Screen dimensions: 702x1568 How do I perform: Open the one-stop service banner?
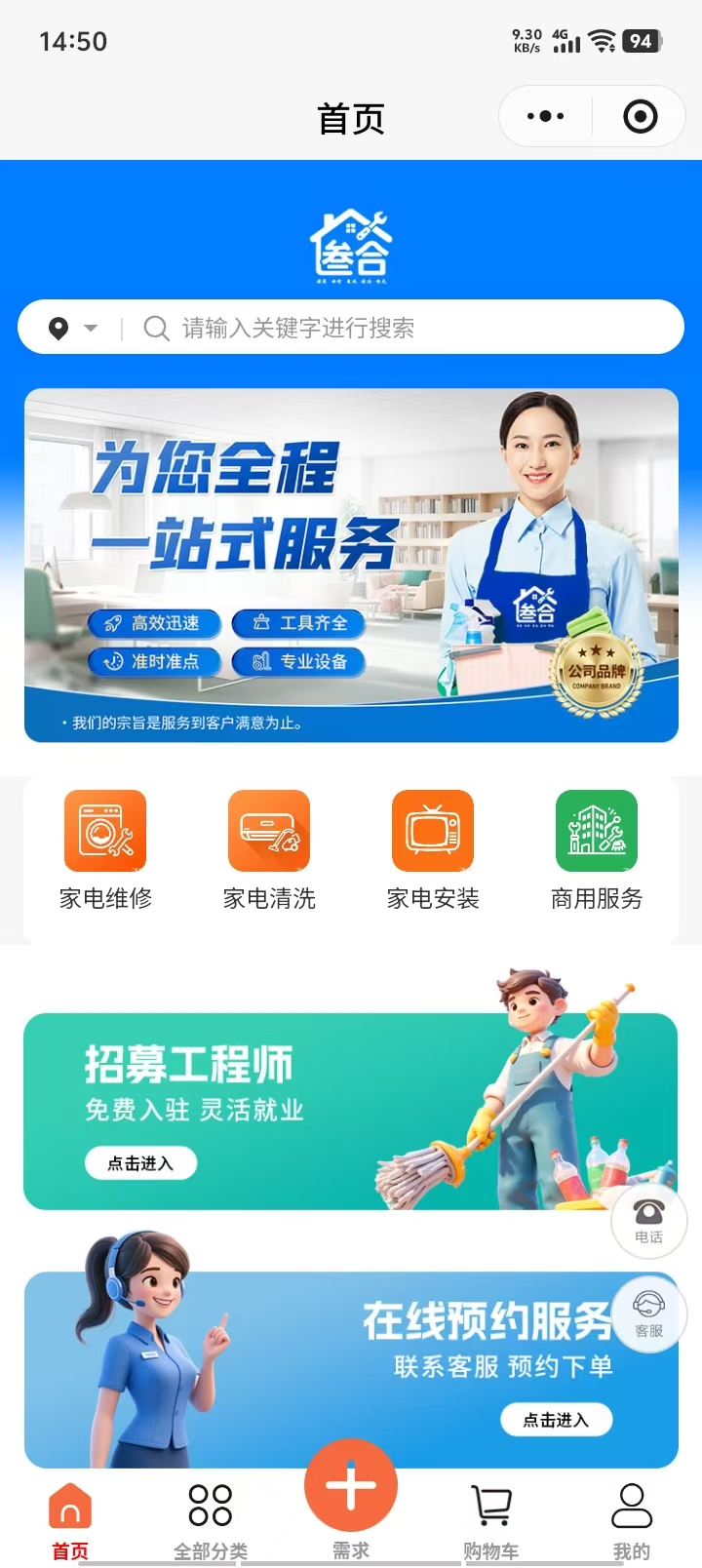tap(351, 566)
